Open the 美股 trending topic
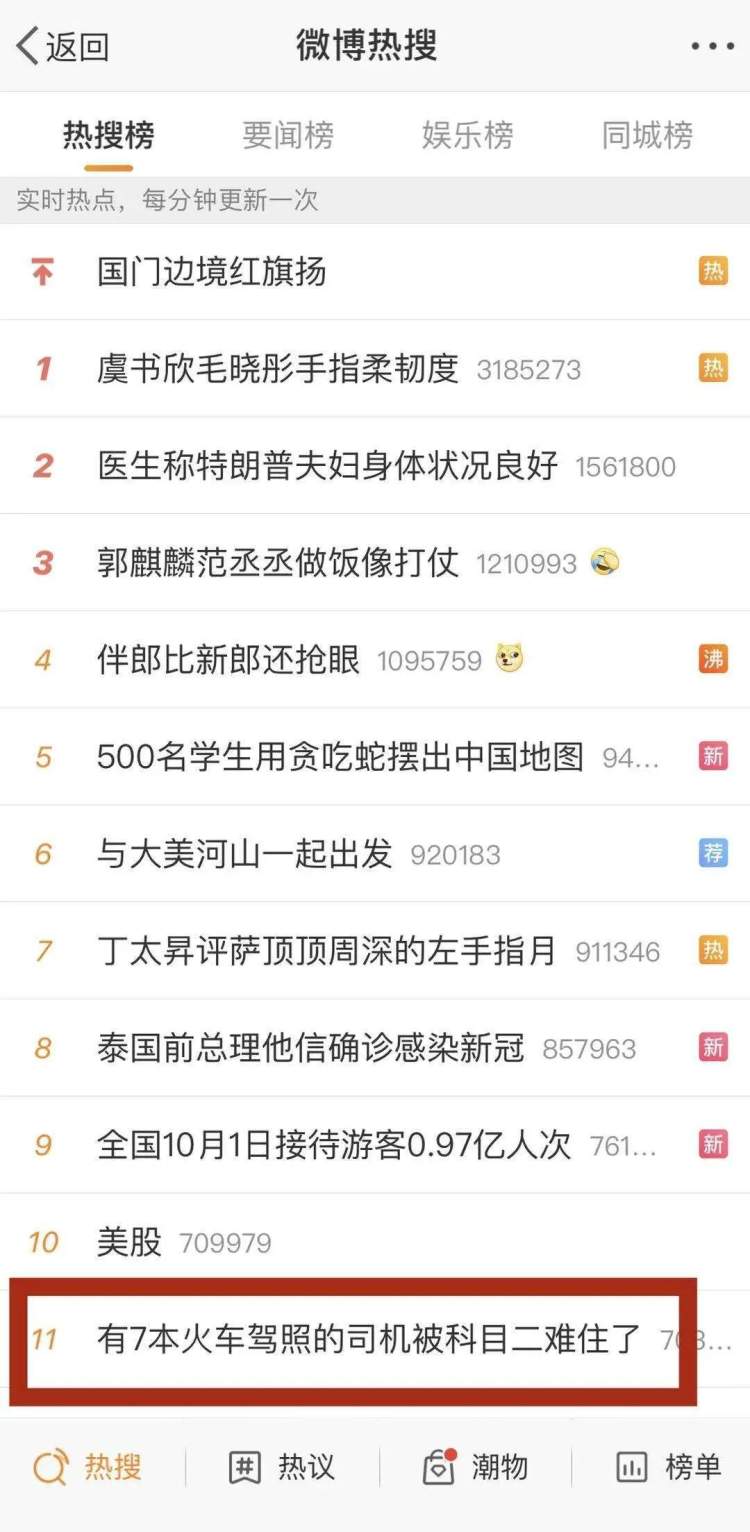Screen dimensions: 750x1532 [x=129, y=1242]
